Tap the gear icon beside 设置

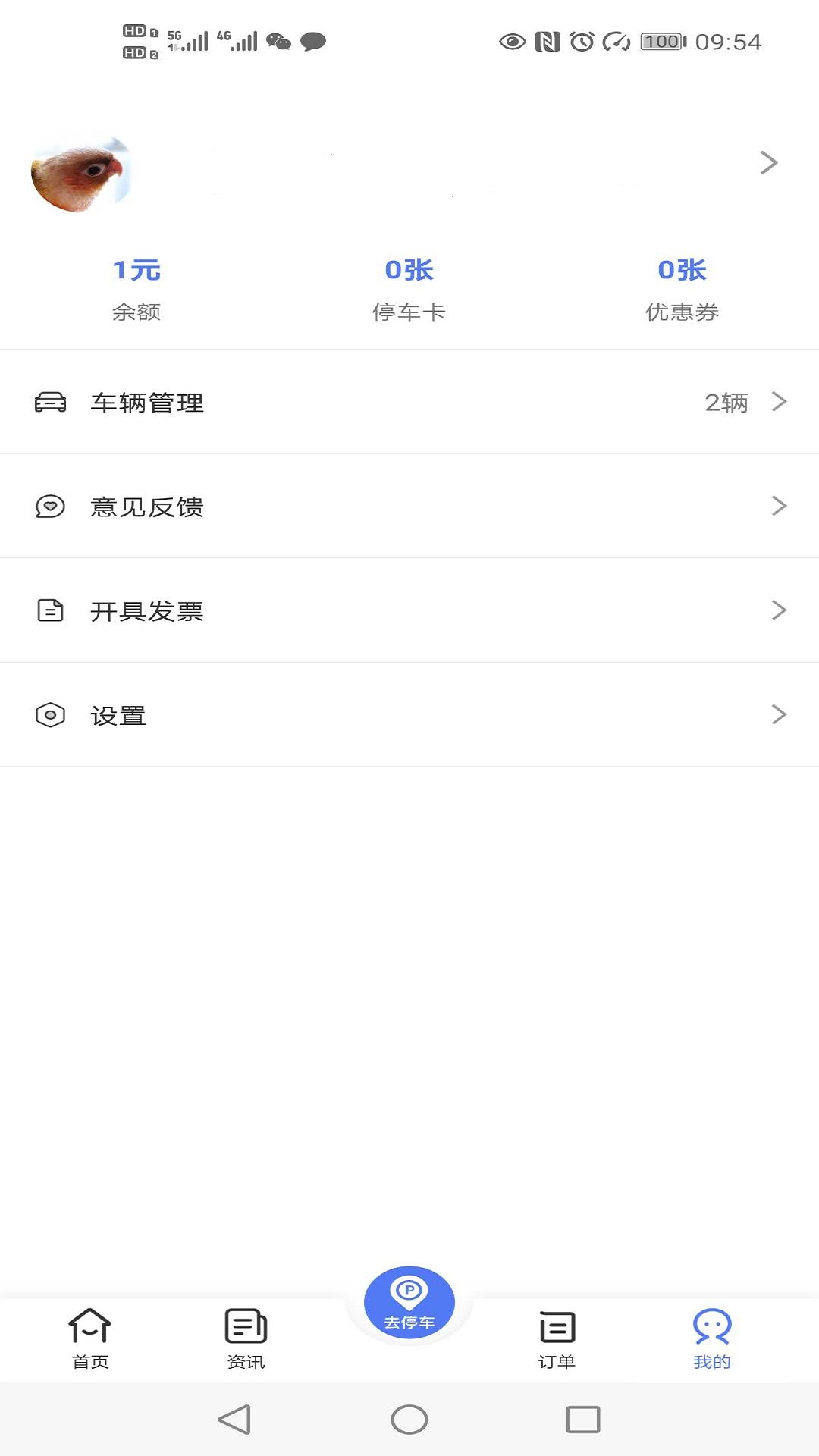click(x=50, y=714)
